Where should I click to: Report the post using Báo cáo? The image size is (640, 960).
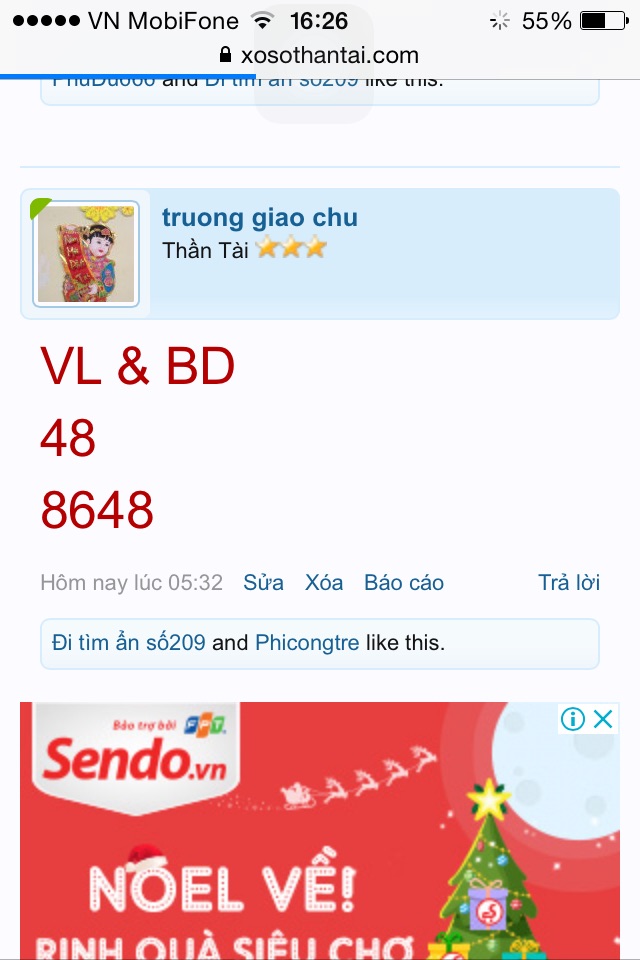click(403, 583)
